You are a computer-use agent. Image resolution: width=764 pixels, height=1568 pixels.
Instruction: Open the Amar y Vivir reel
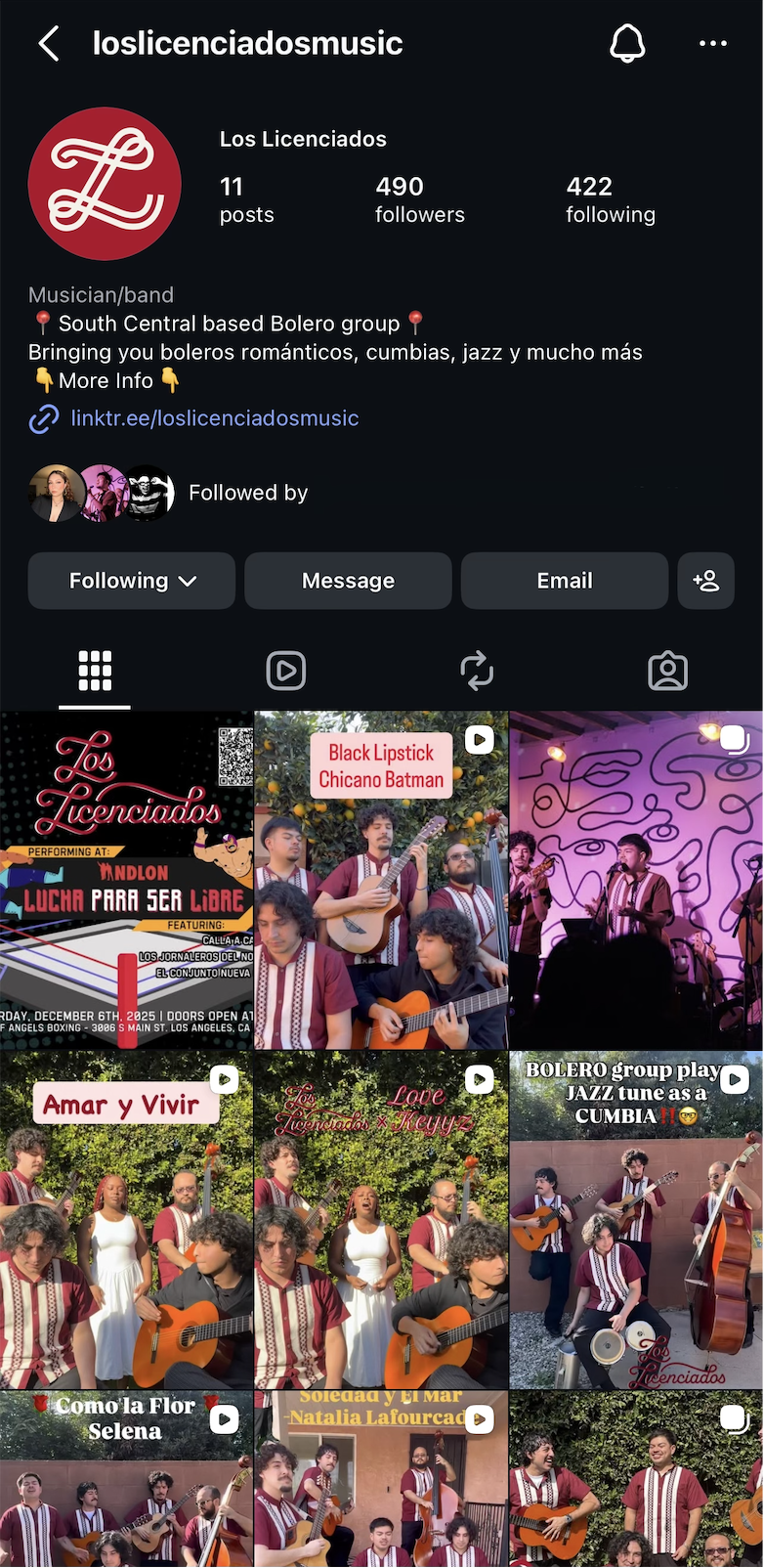tap(126, 1220)
